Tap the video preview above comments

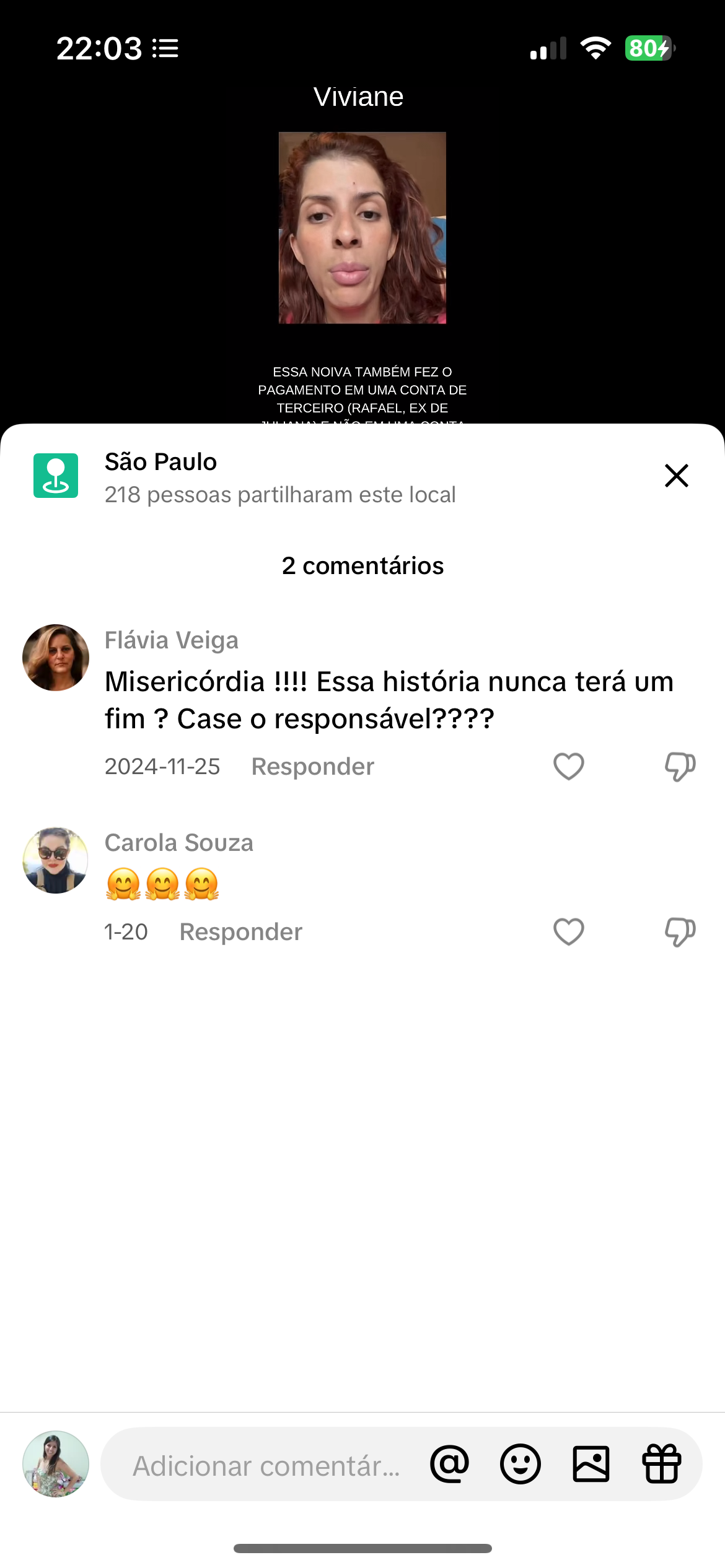[x=362, y=228]
